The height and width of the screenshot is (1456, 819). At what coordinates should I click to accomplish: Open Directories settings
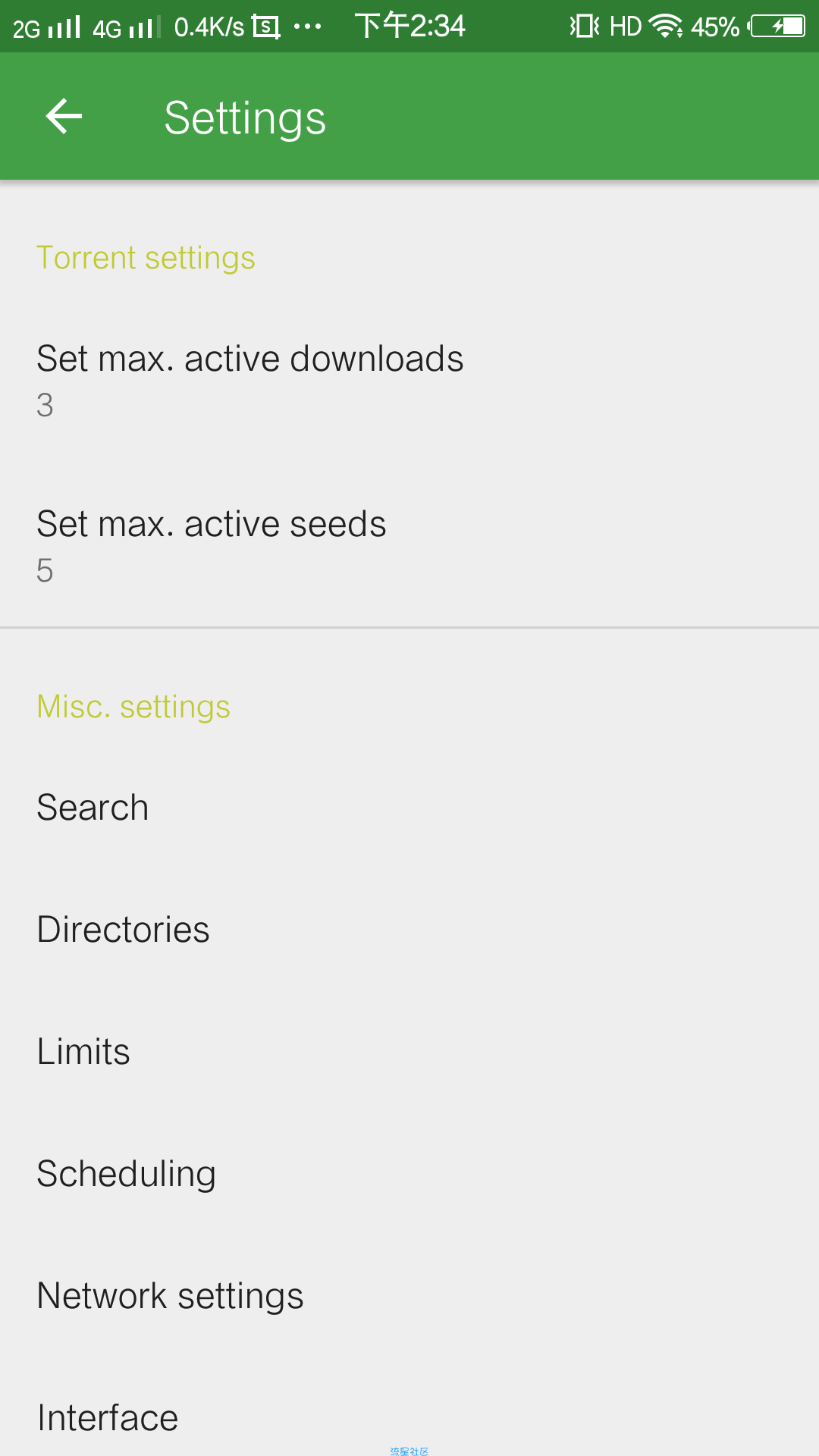409,929
